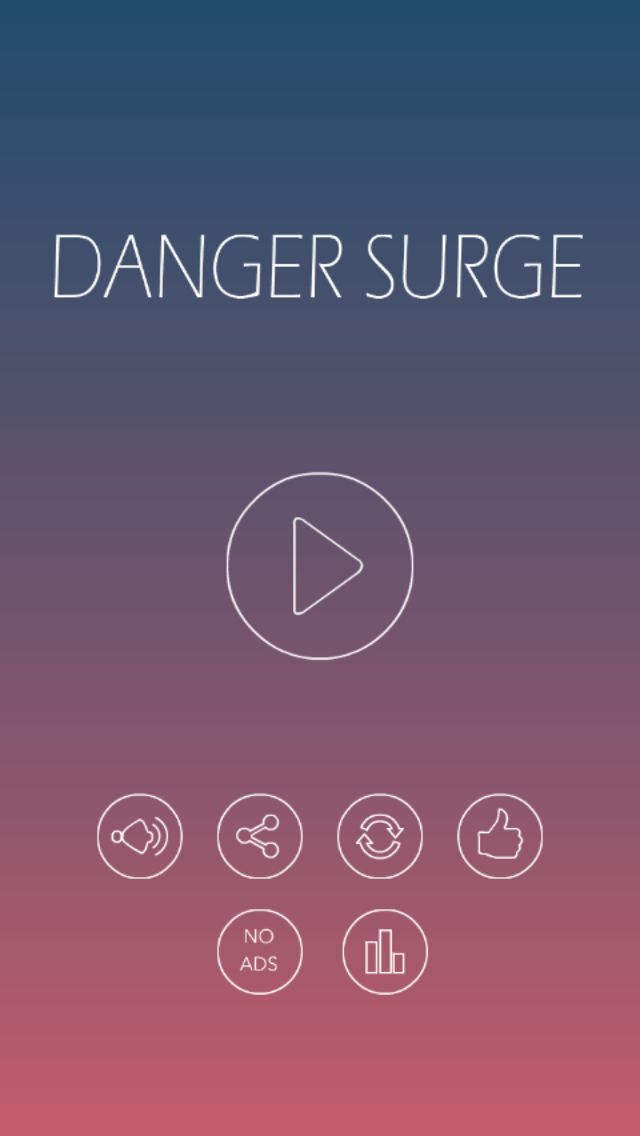Image resolution: width=640 pixels, height=1136 pixels.
Task: Rate the game with thumbs up
Action: coord(500,836)
